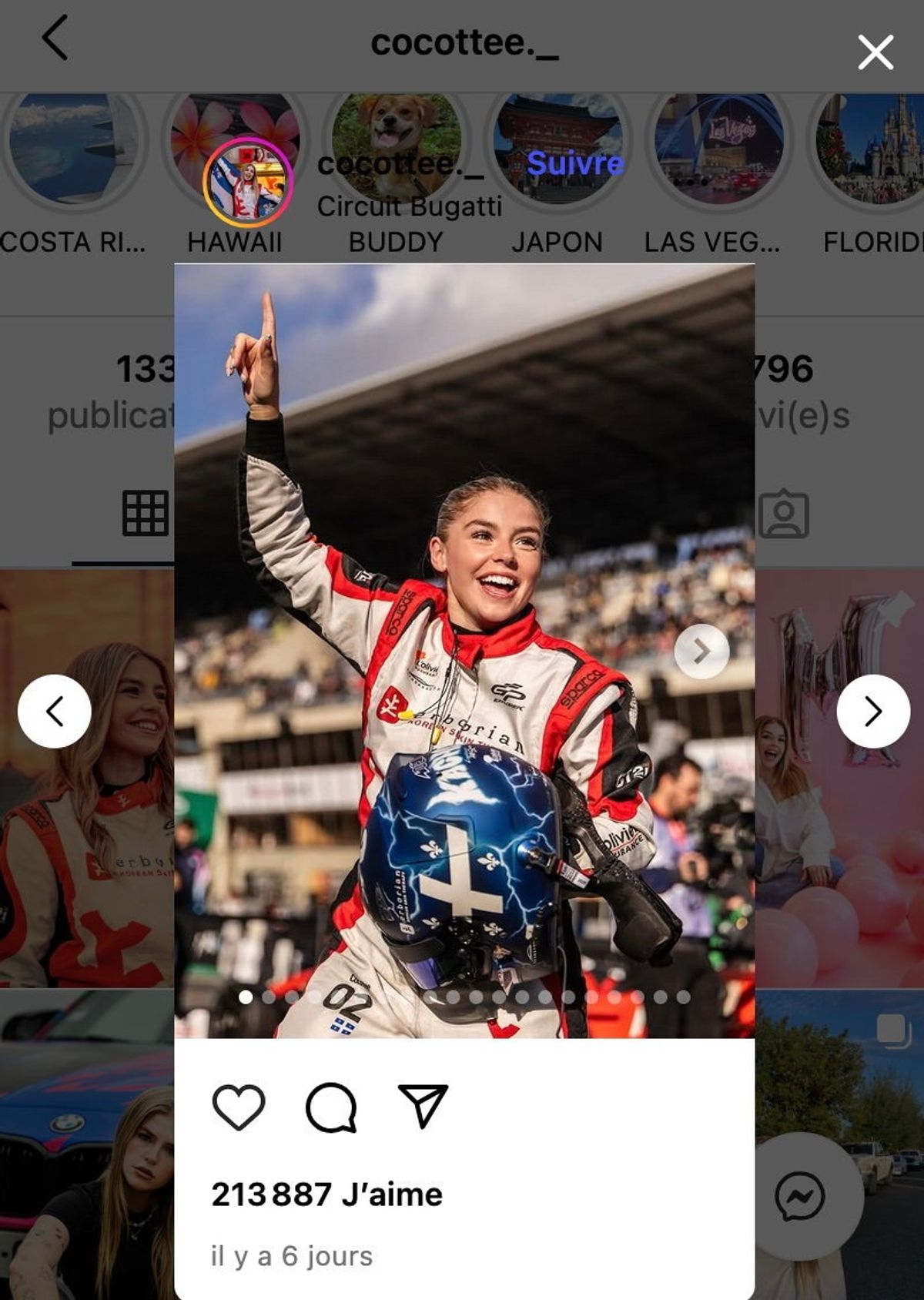The image size is (924, 1300).
Task: Select the first carousel pagination dot
Action: point(245,995)
